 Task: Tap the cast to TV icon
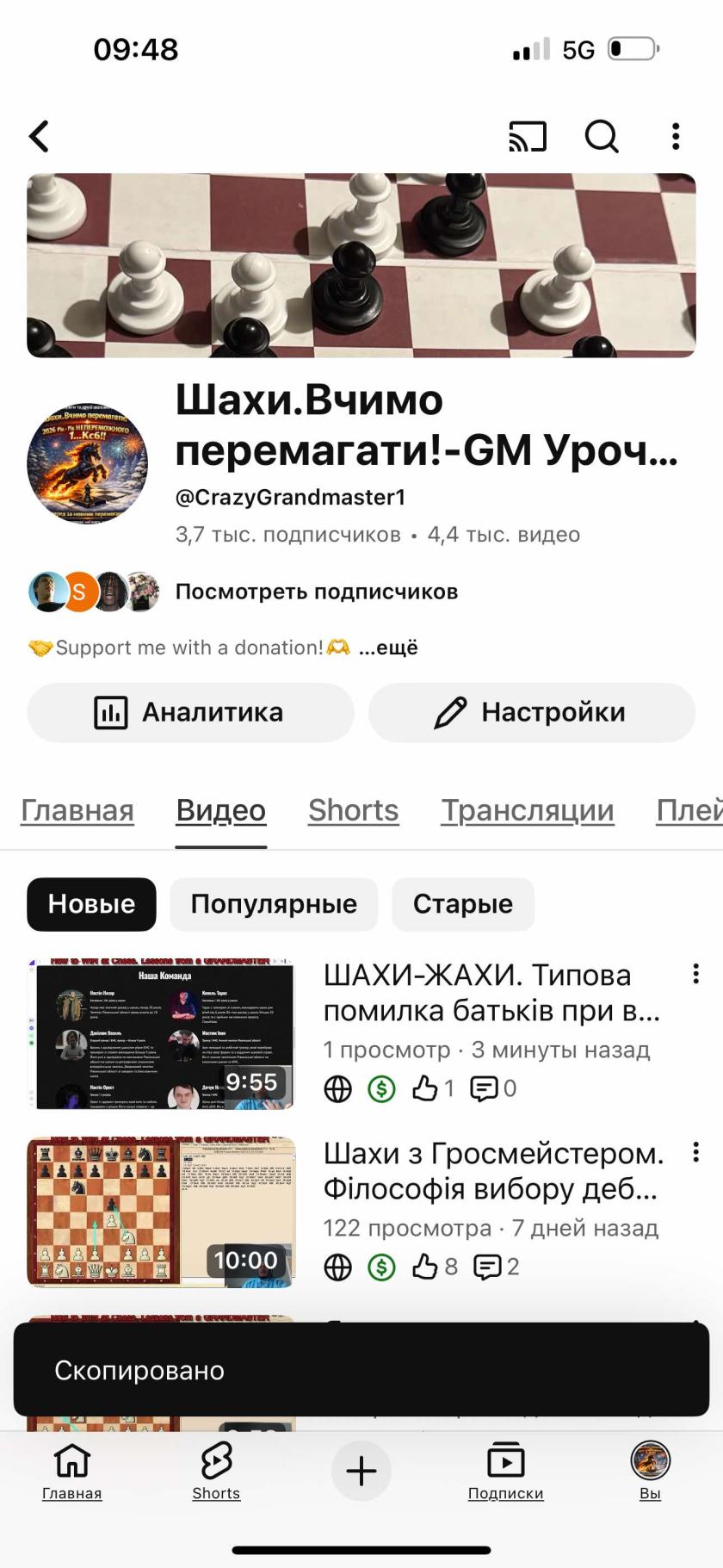coord(528,136)
